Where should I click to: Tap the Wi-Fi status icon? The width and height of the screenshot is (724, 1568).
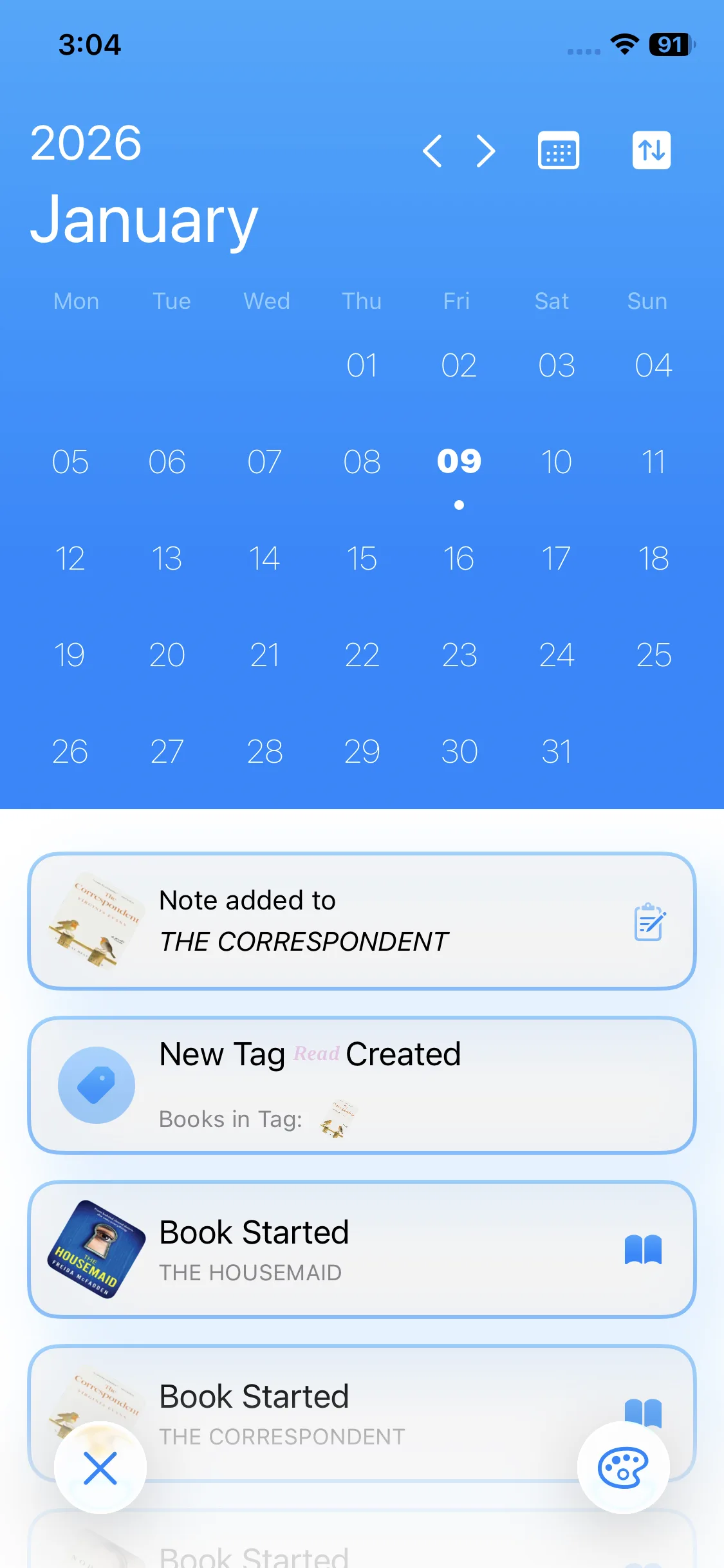click(x=623, y=44)
